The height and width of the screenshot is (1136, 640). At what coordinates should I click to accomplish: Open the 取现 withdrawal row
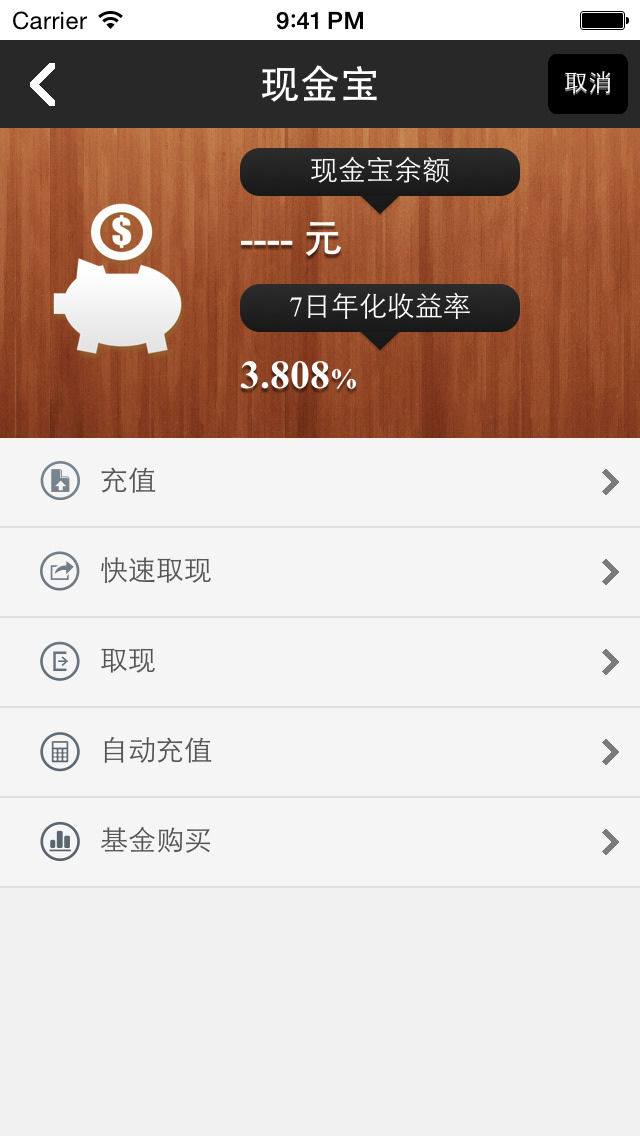coord(320,662)
